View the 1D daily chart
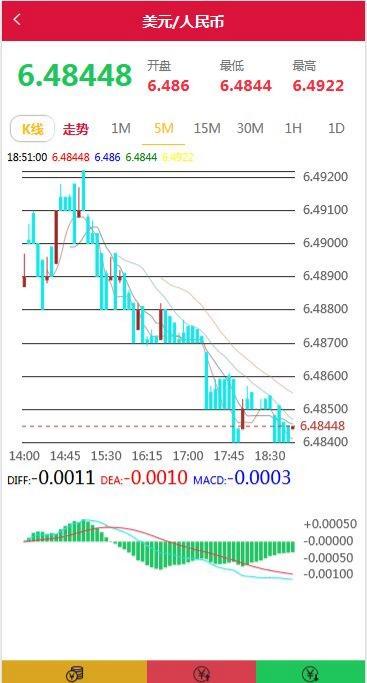 tap(336, 128)
